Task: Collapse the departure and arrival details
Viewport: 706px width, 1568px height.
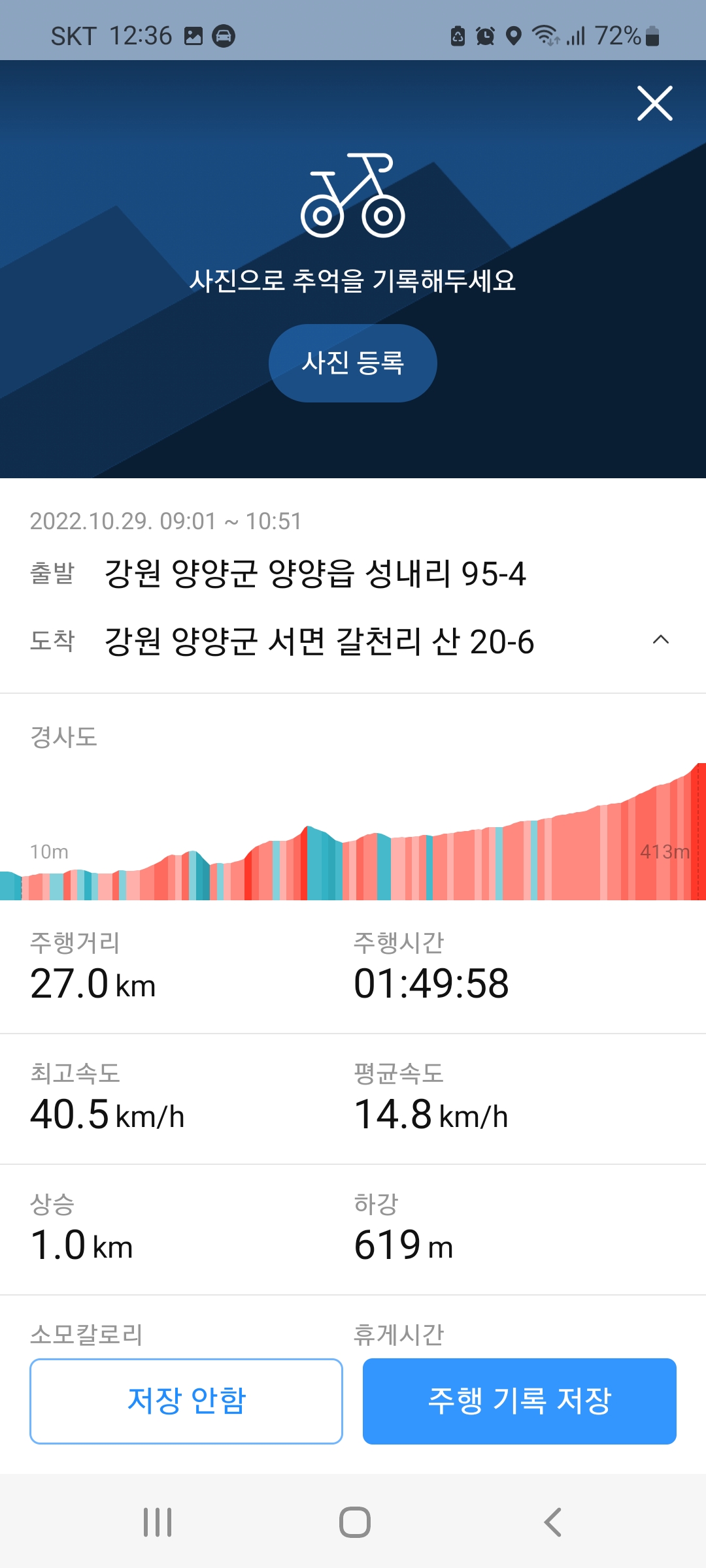Action: (x=661, y=640)
